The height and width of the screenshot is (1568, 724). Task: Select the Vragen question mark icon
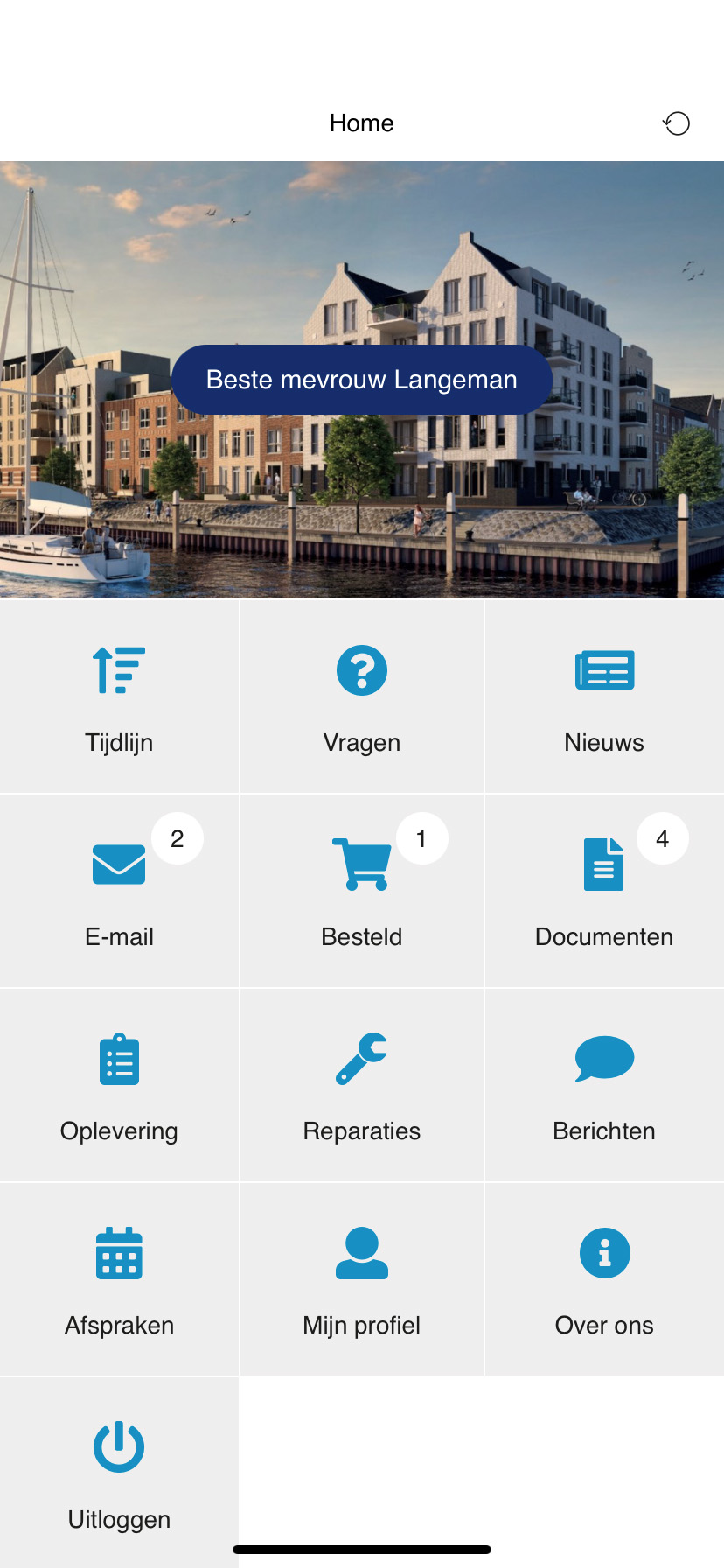point(361,670)
